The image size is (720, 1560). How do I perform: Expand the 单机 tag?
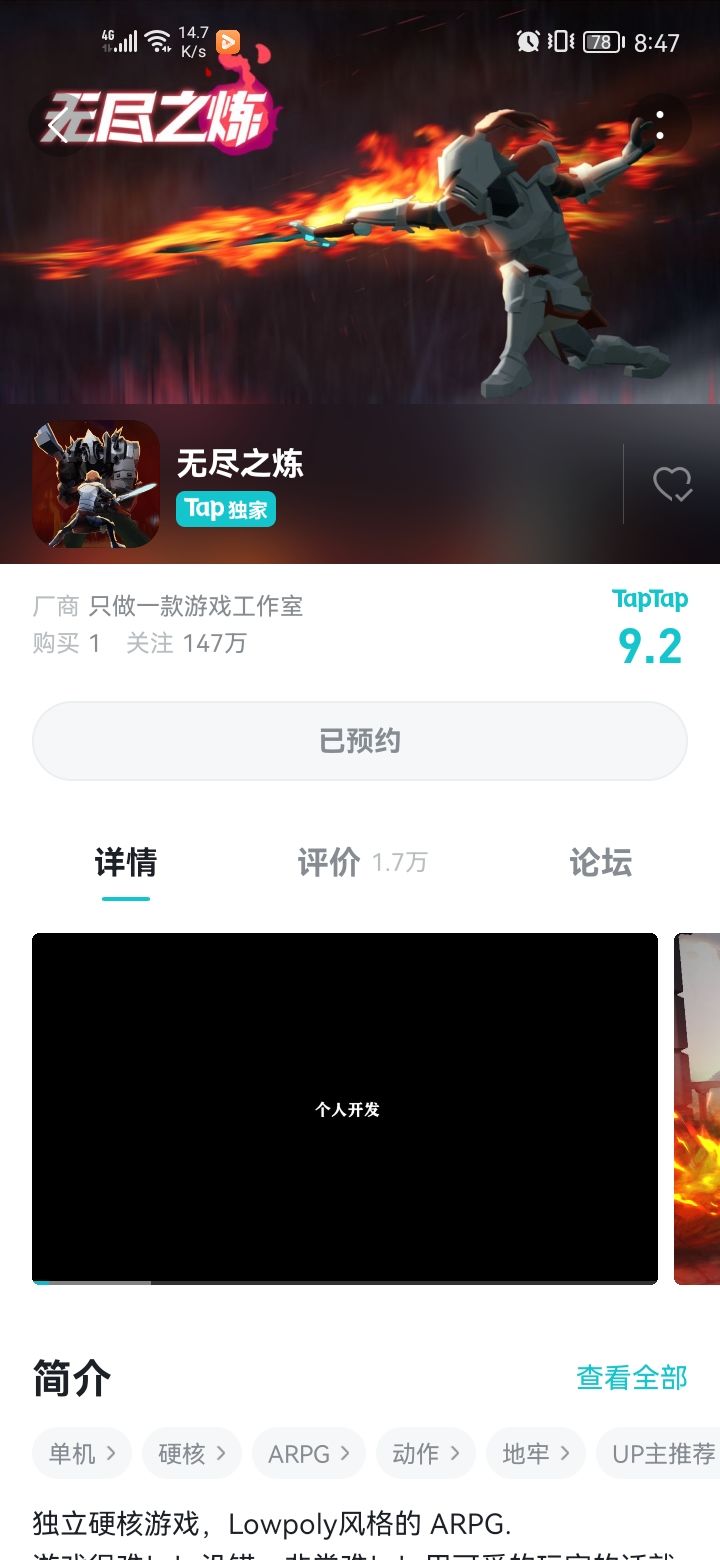[81, 1453]
